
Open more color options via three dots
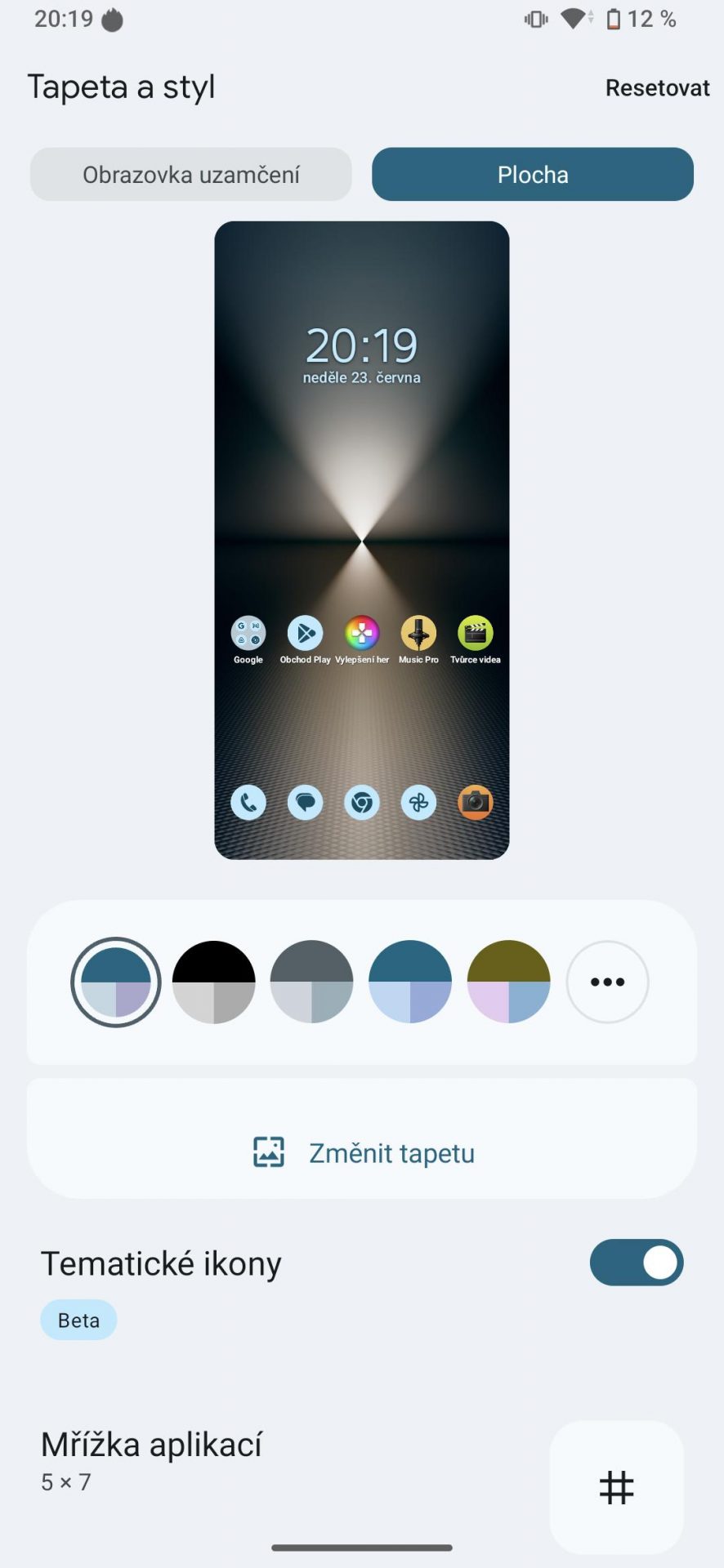[607, 982]
